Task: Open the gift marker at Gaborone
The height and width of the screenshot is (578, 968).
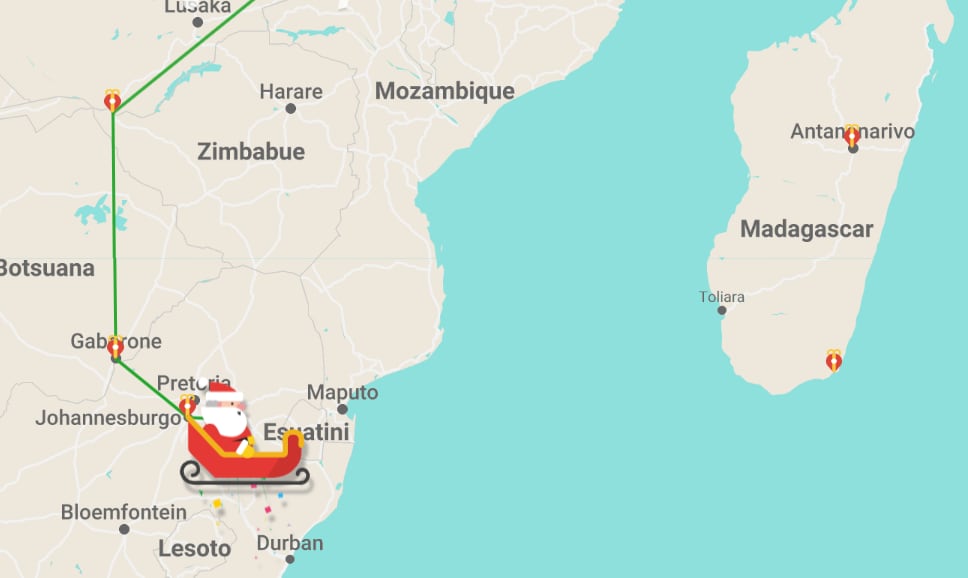Action: pyautogui.click(x=115, y=346)
